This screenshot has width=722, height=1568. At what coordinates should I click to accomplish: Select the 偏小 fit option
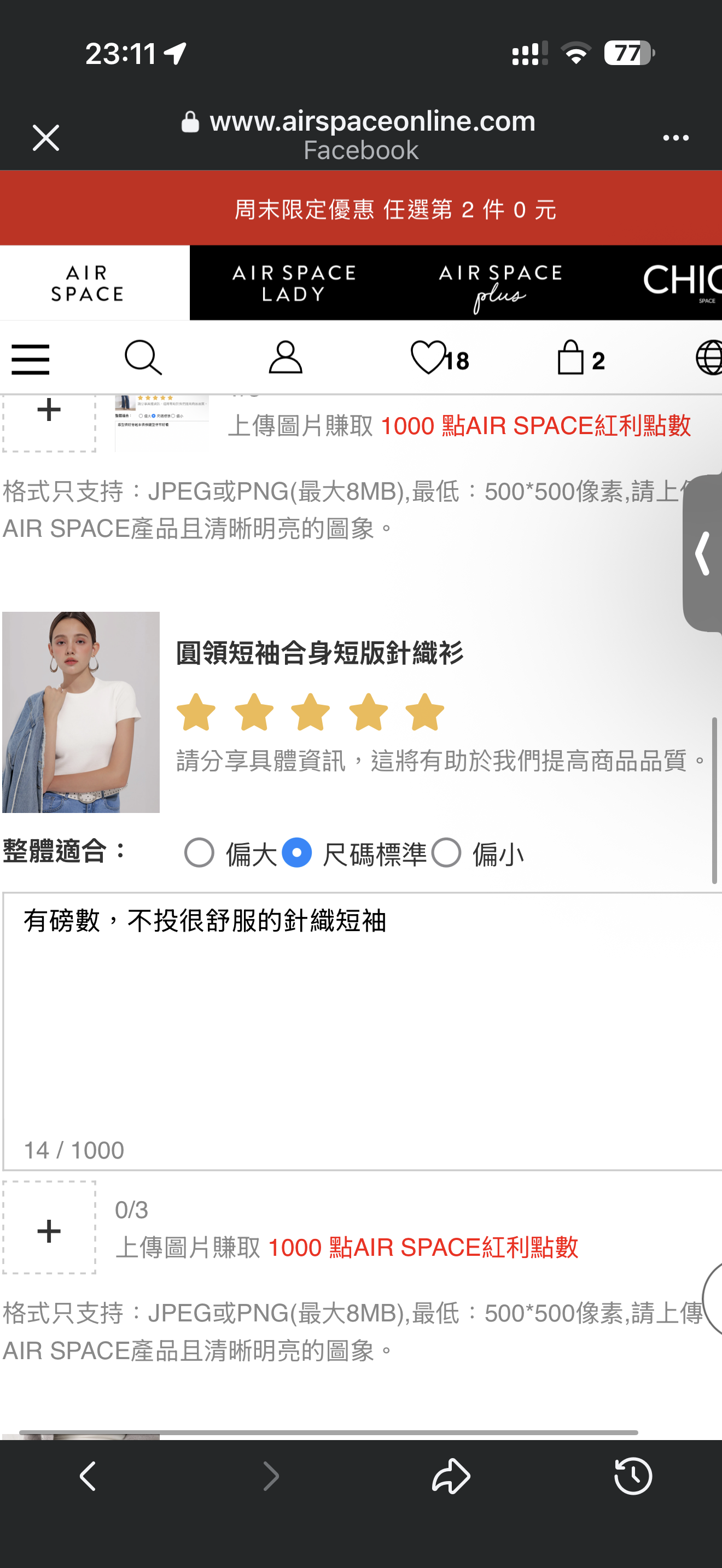click(x=446, y=853)
